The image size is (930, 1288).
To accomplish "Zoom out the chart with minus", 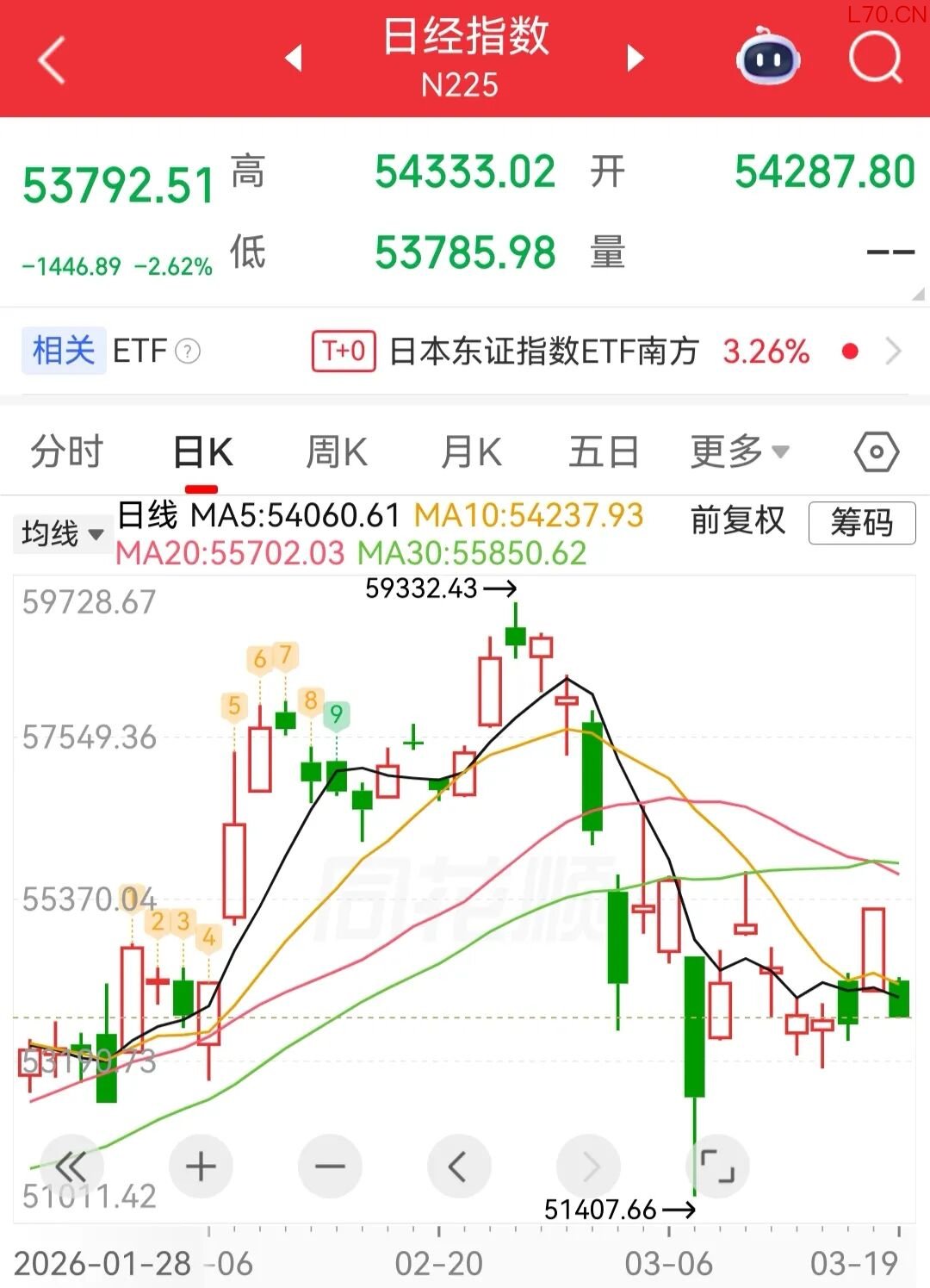I will click(330, 1167).
